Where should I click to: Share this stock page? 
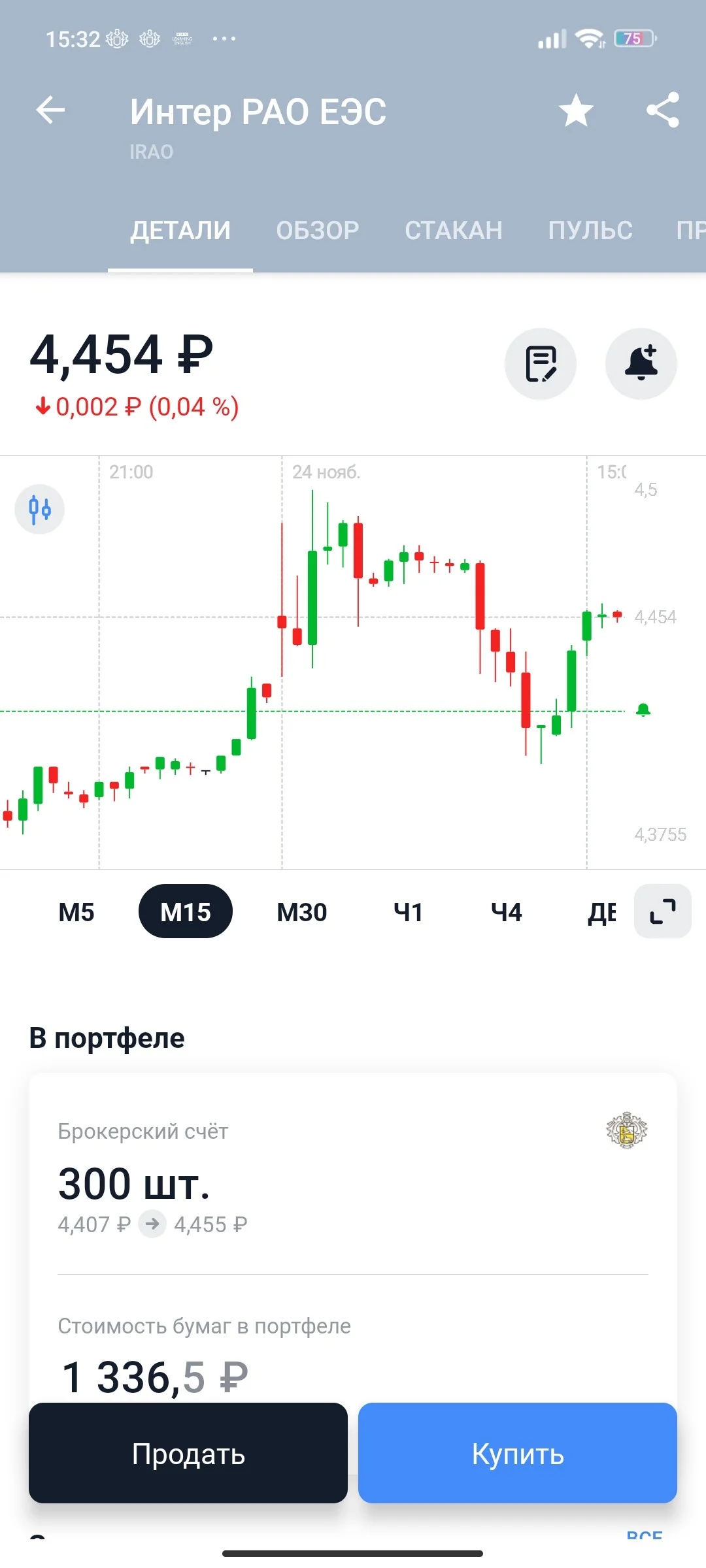(x=663, y=110)
